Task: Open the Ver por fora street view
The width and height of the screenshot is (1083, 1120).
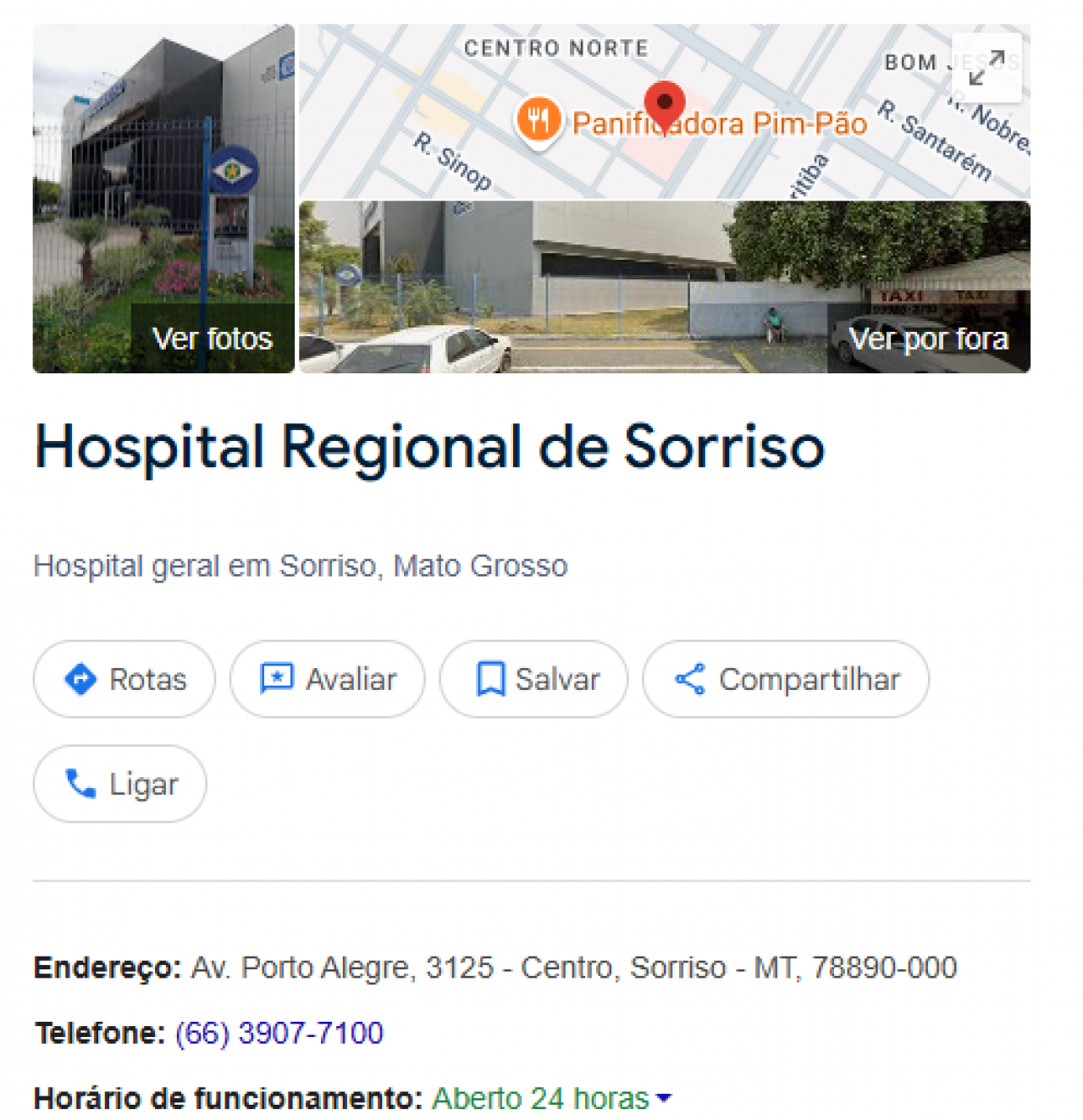Action: [664, 287]
